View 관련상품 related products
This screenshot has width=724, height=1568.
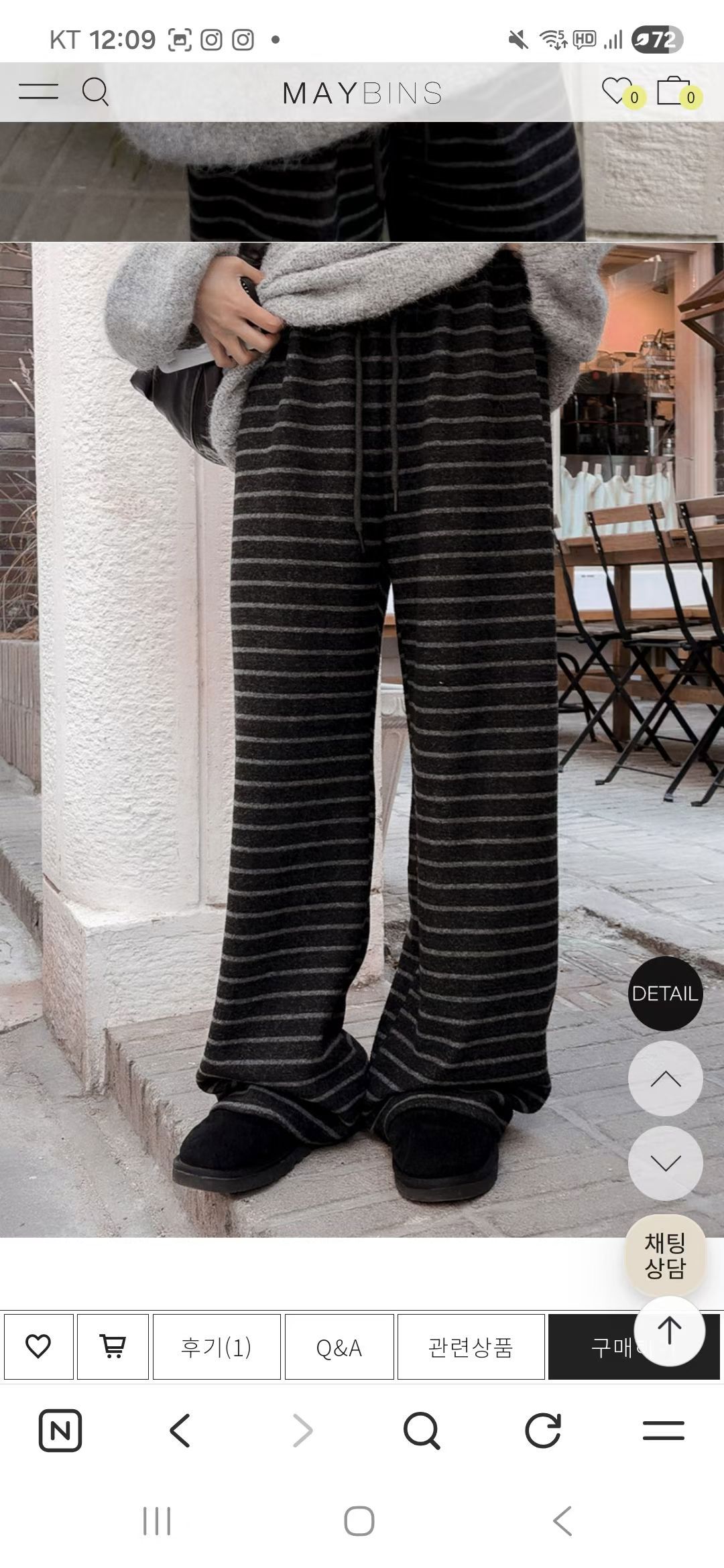pyautogui.click(x=471, y=1347)
